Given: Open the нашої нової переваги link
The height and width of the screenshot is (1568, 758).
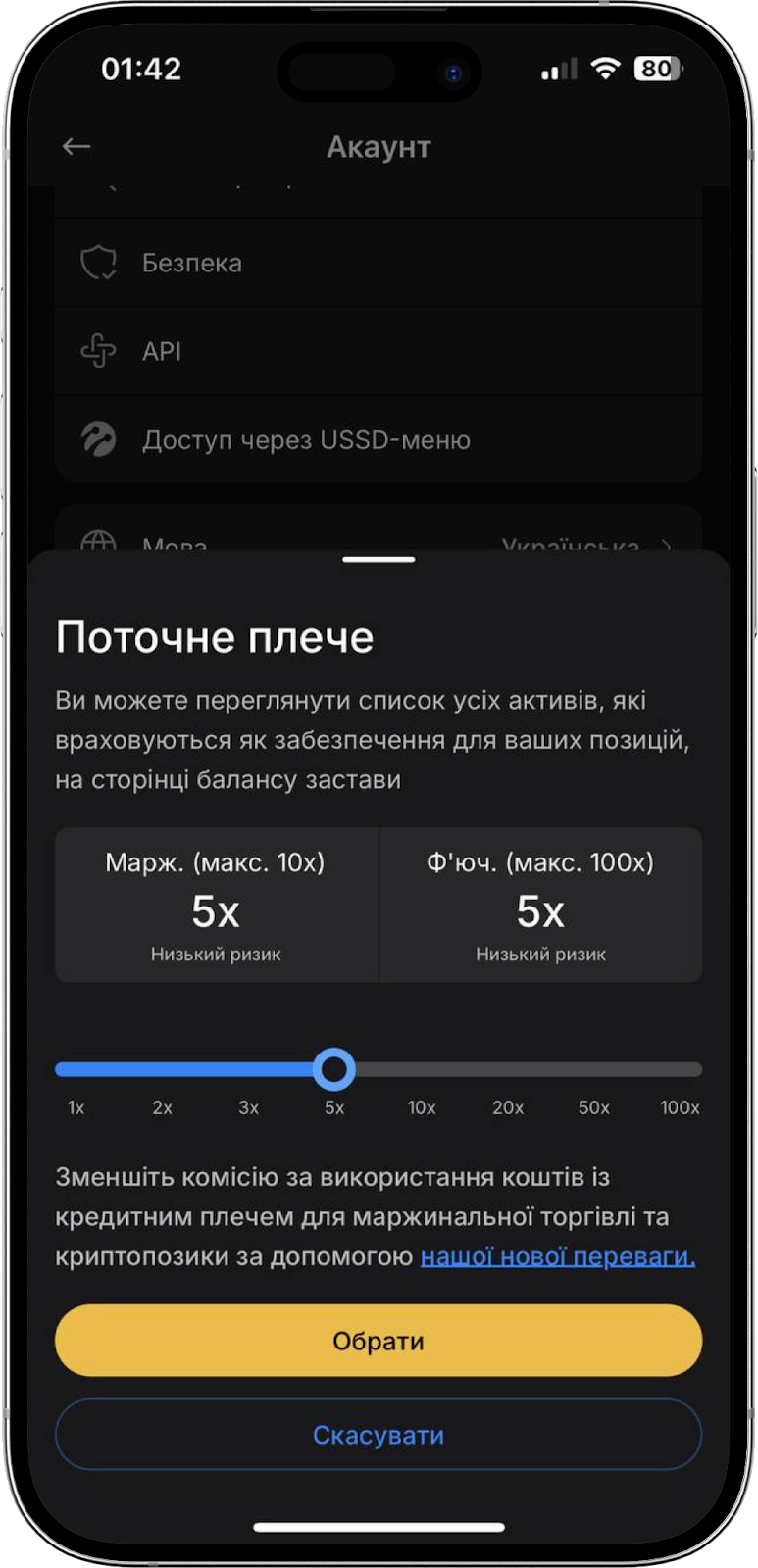Looking at the screenshot, I should (557, 1256).
